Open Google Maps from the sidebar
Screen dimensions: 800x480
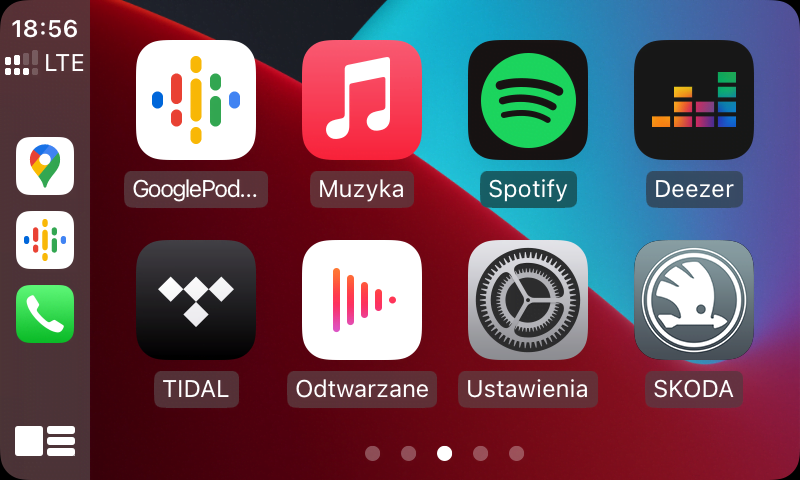point(45,166)
